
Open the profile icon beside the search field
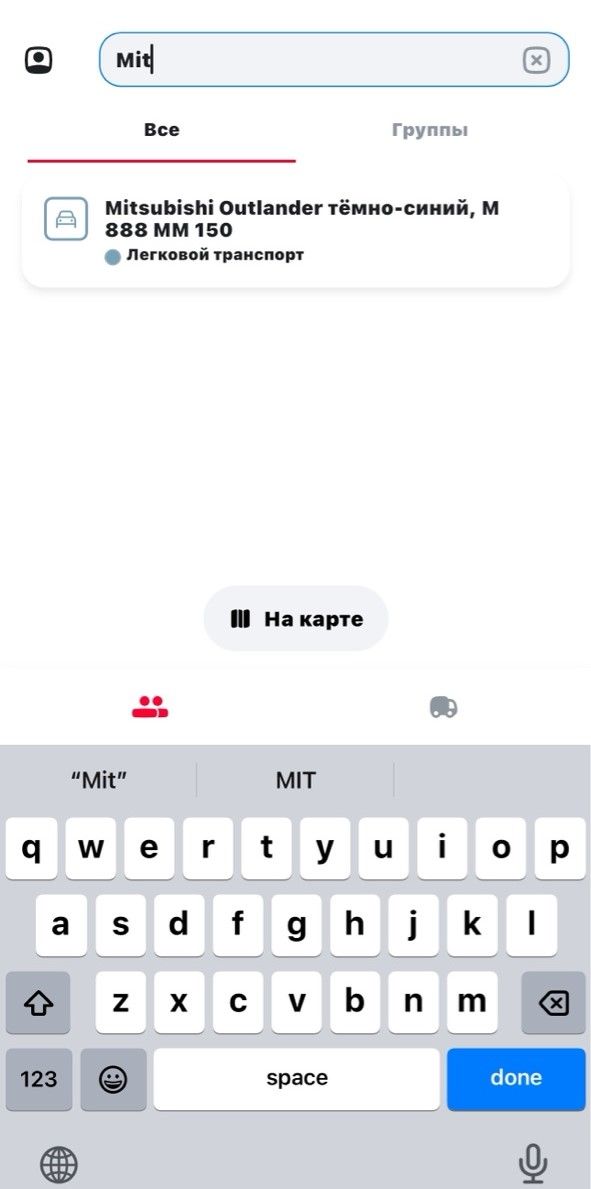coord(39,60)
